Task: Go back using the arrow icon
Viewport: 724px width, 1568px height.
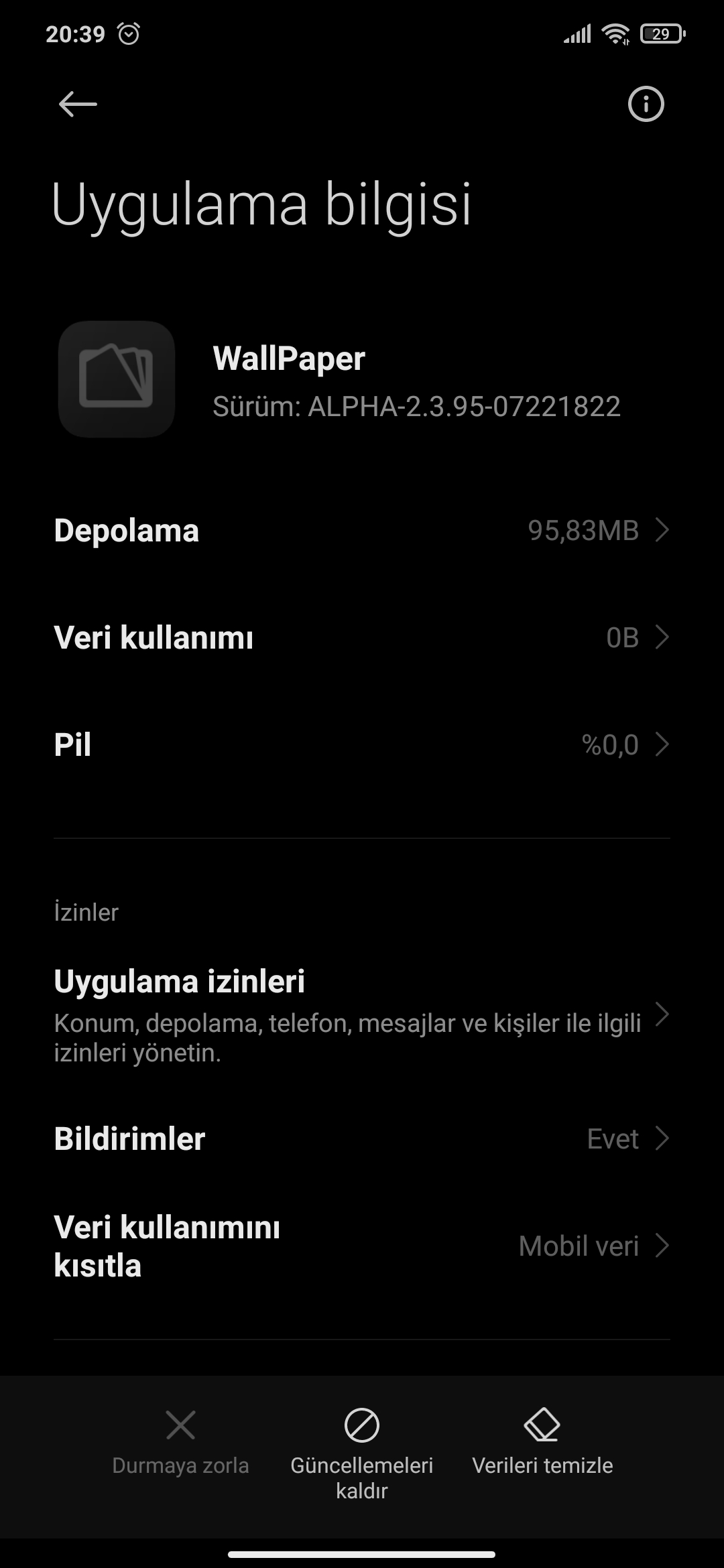Action: (78, 105)
